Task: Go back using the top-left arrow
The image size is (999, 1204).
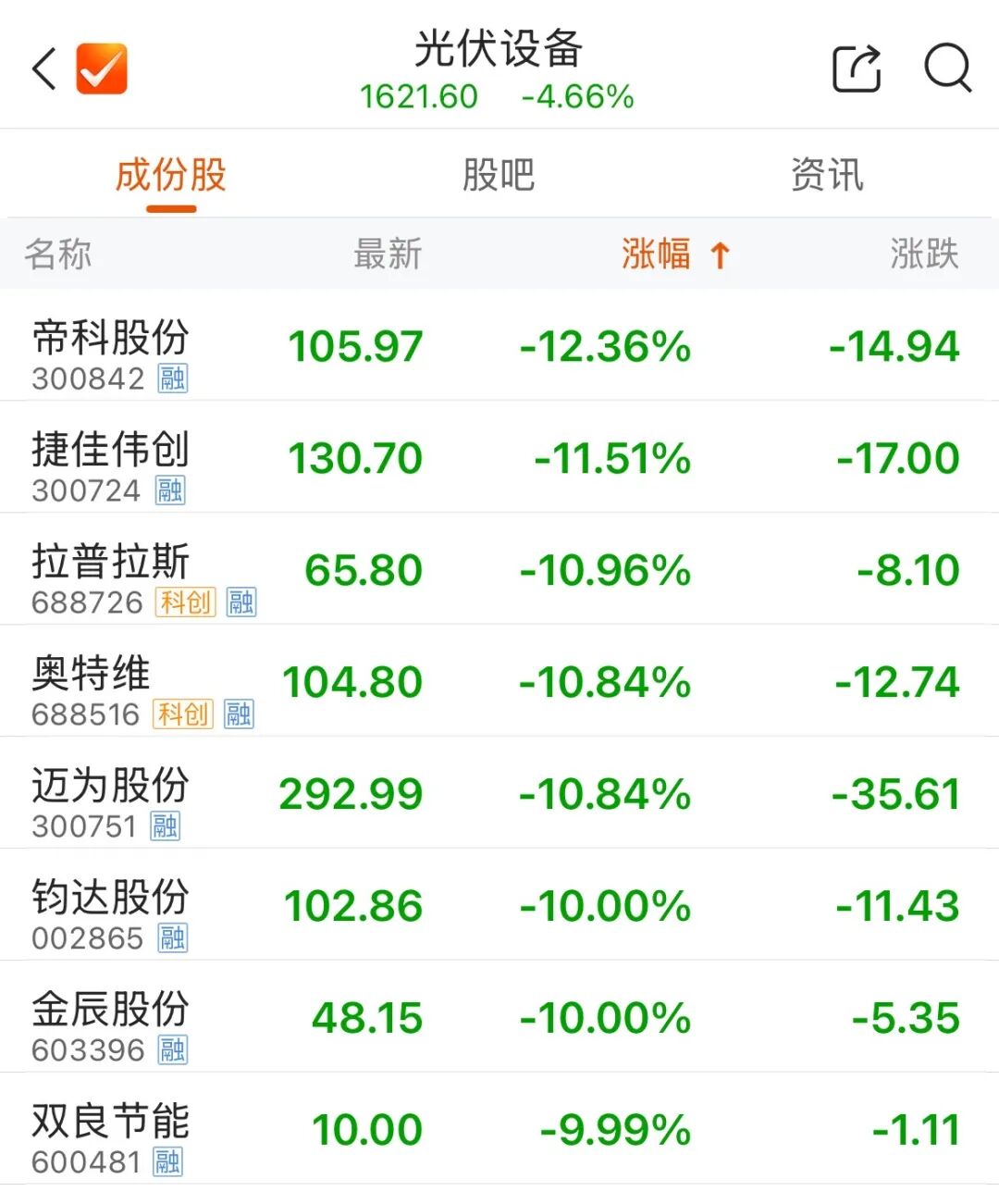Action: (x=43, y=68)
